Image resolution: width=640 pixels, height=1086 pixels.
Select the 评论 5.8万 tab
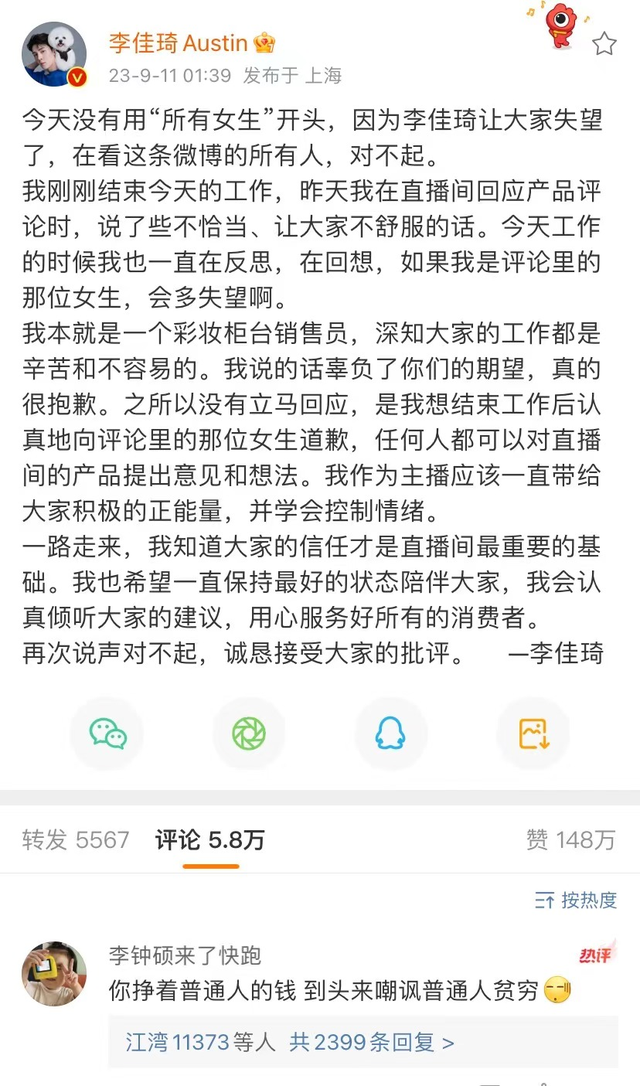point(210,840)
